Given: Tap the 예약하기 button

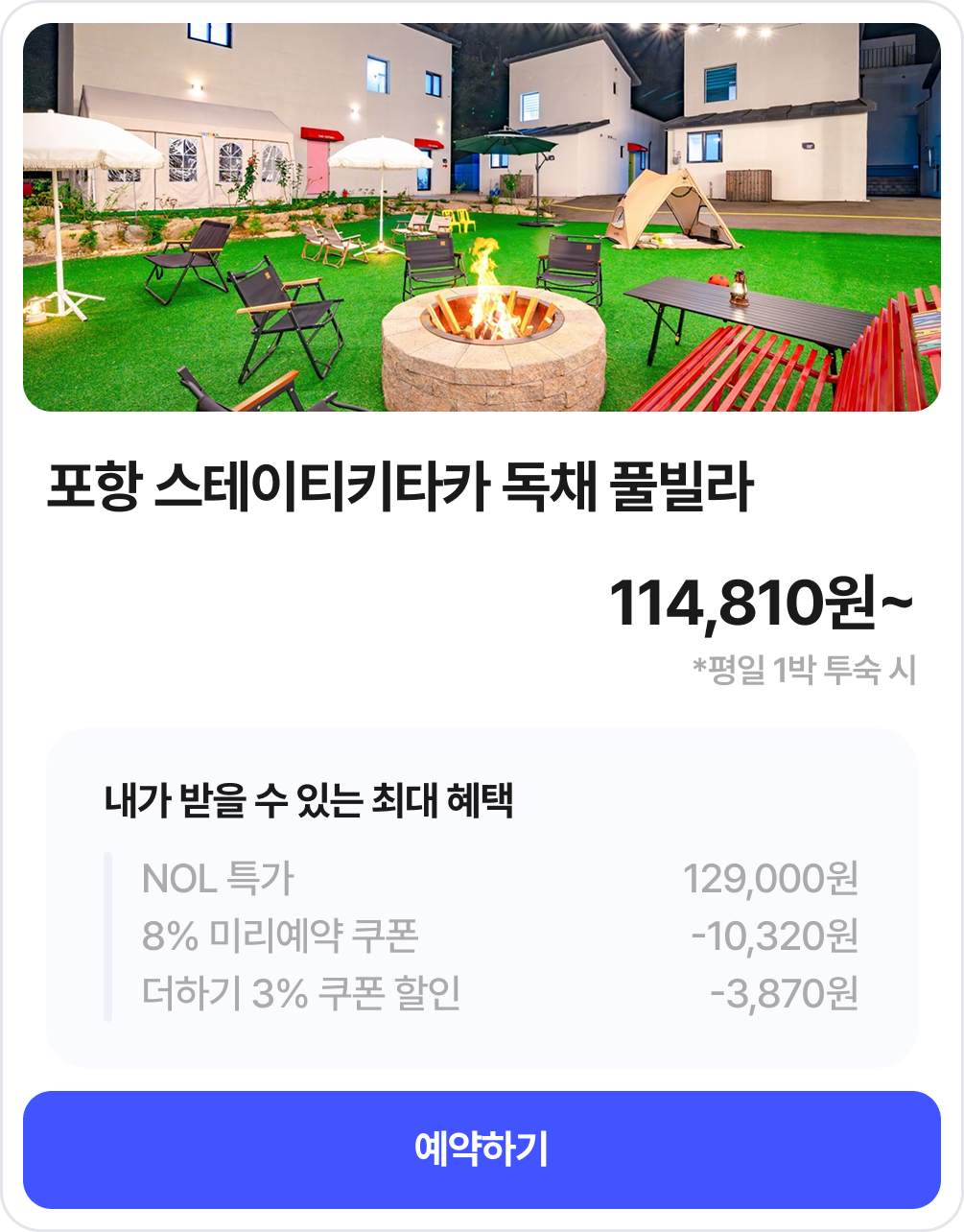Looking at the screenshot, I should (482, 1149).
